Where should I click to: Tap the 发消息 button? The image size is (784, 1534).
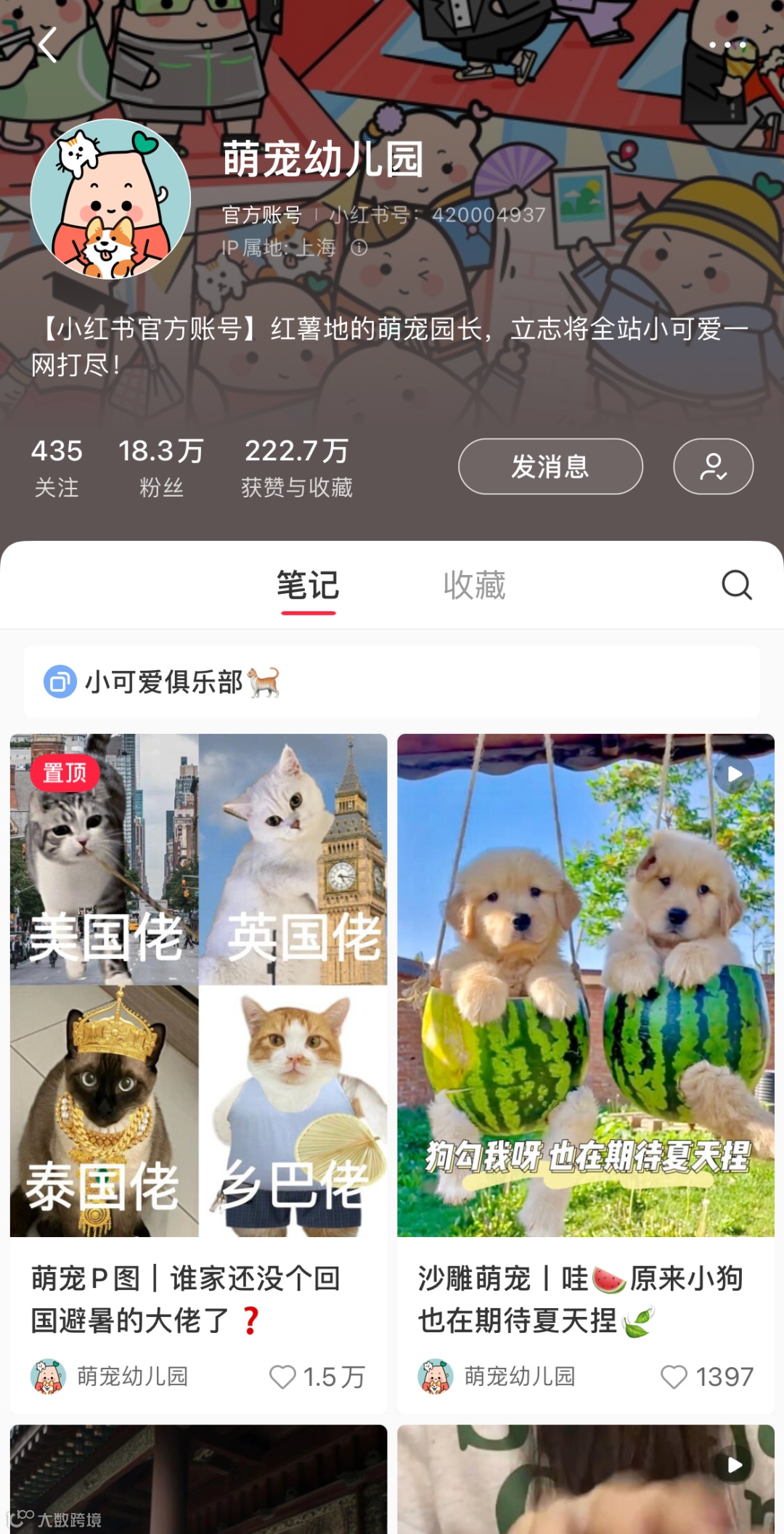[x=550, y=466]
